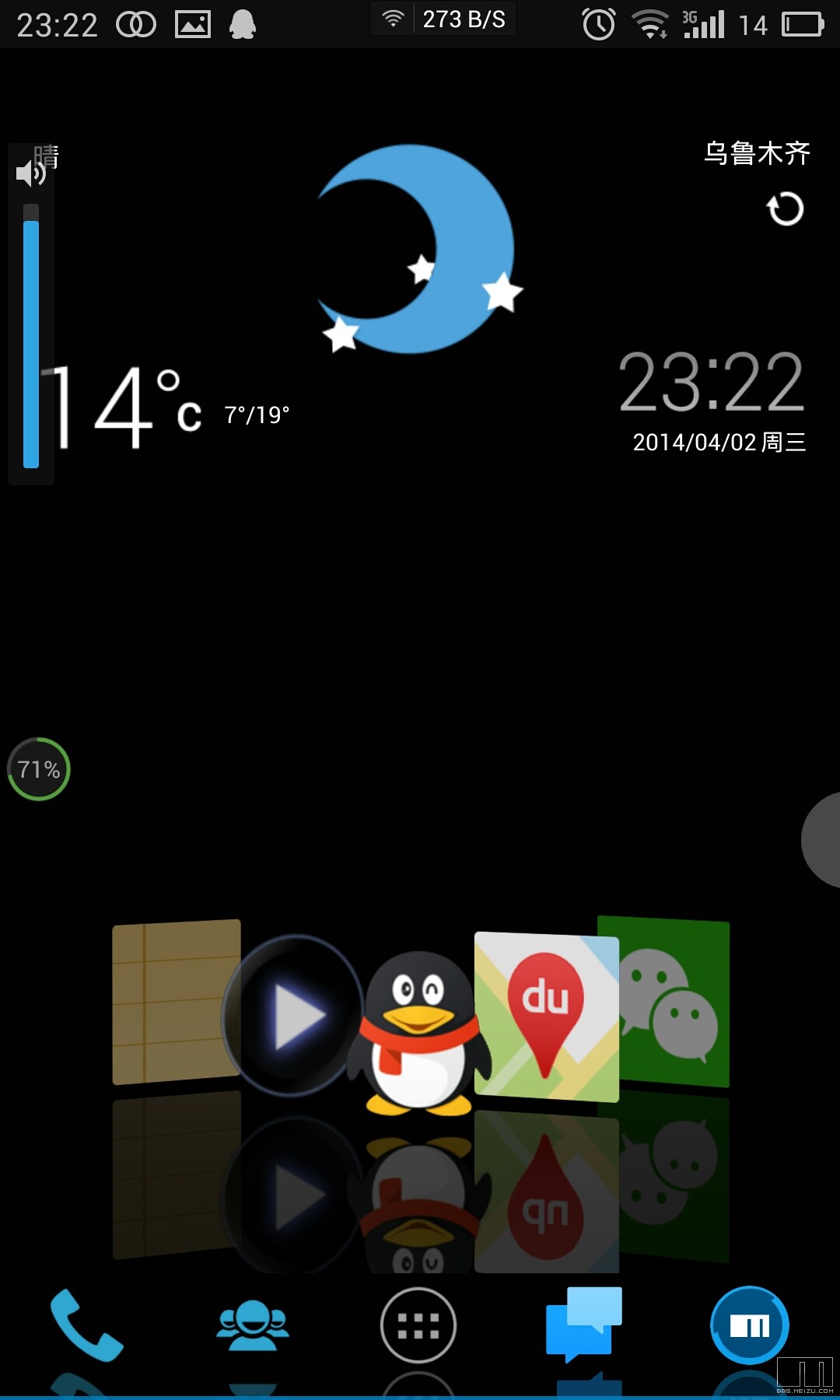The width and height of the screenshot is (840, 1400).
Task: Set a level on the volume slider
Action: click(x=31, y=342)
